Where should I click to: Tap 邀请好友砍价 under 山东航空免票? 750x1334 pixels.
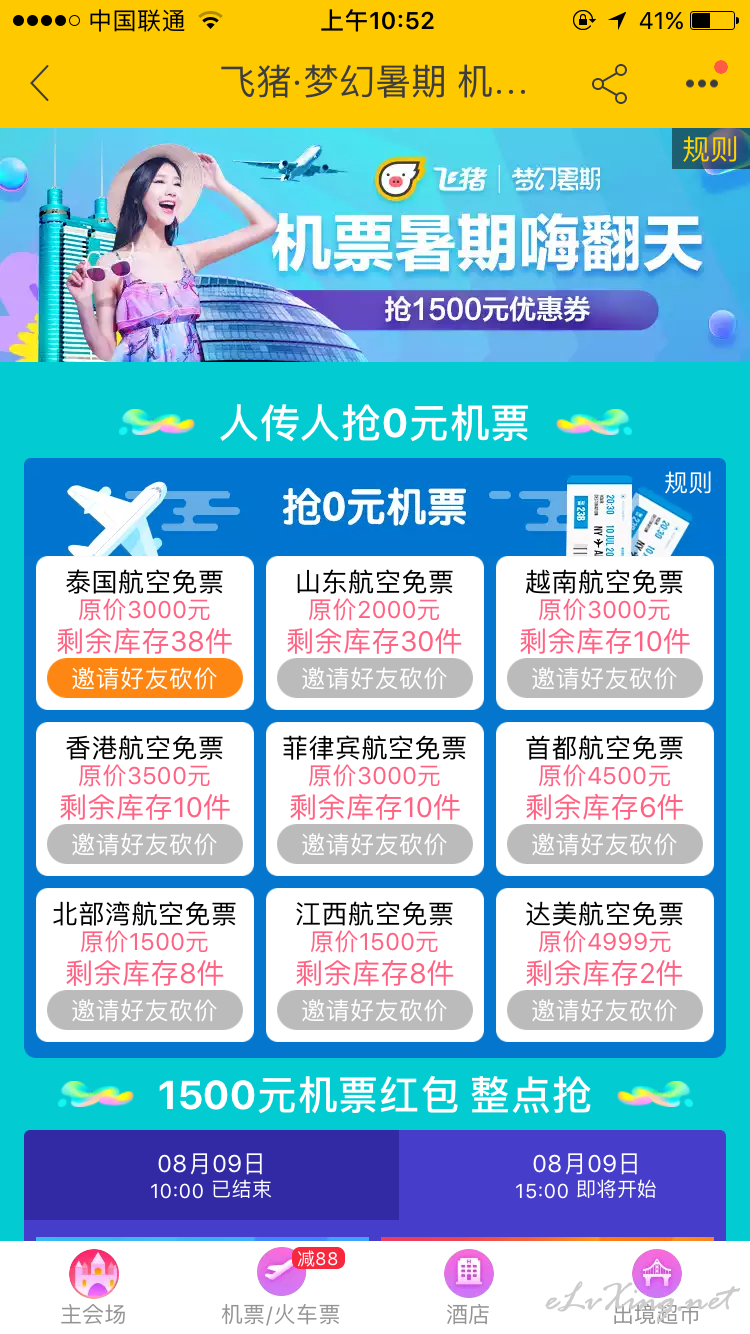pos(375,678)
